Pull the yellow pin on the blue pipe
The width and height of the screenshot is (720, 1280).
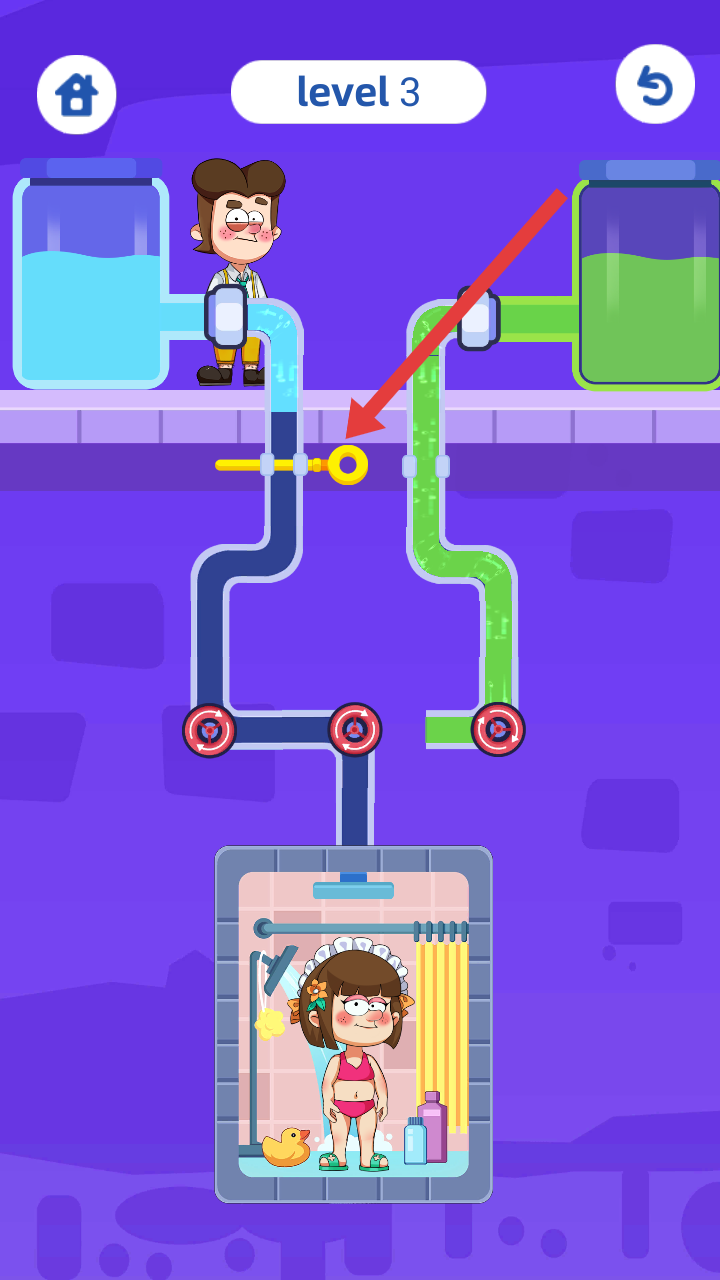[348, 465]
